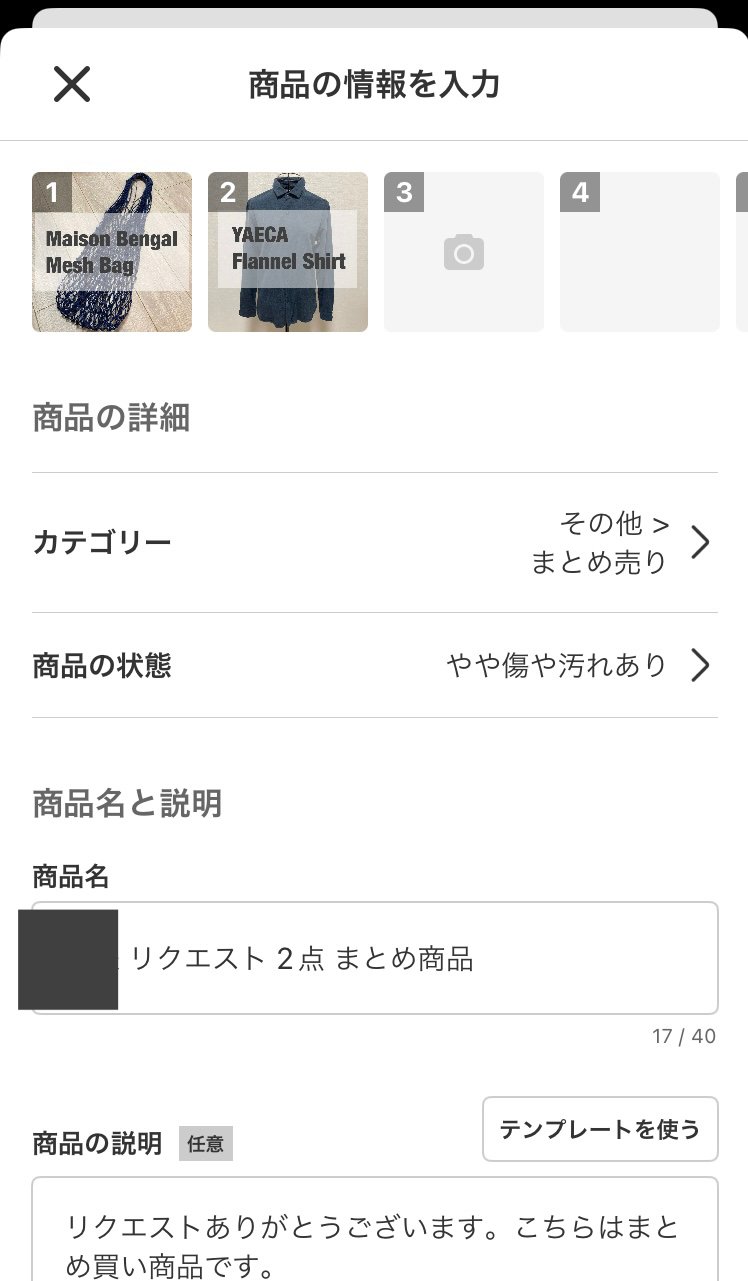The width and height of the screenshot is (748, 1281).
Task: Tap the partially visible fifth photo slot
Action: click(744, 251)
